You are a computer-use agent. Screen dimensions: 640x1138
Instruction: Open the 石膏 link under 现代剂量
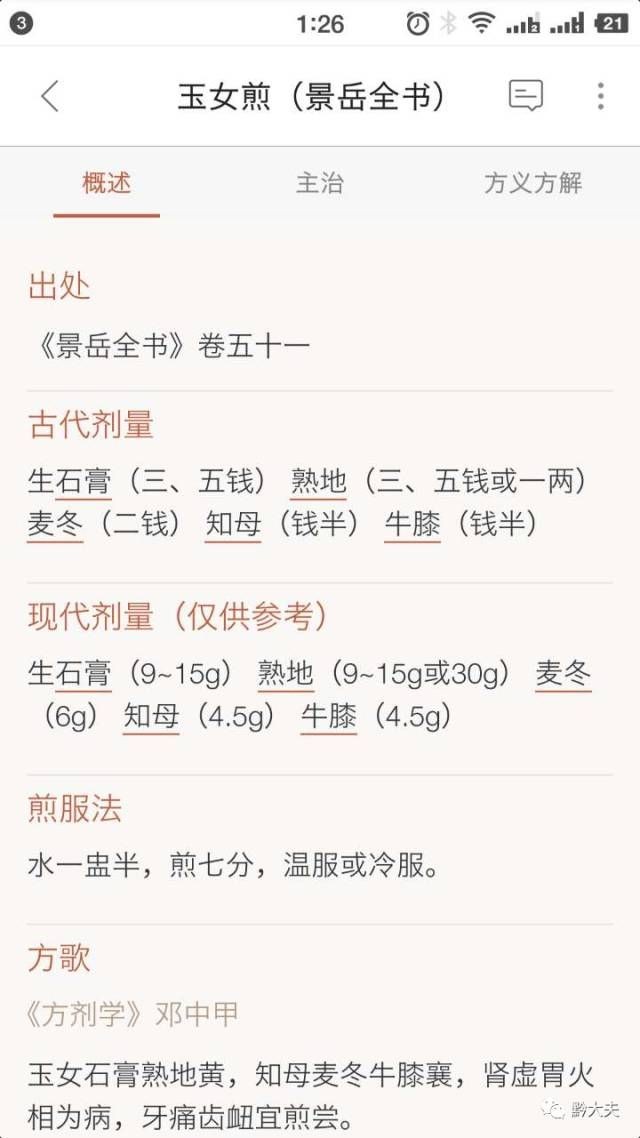click(x=83, y=674)
